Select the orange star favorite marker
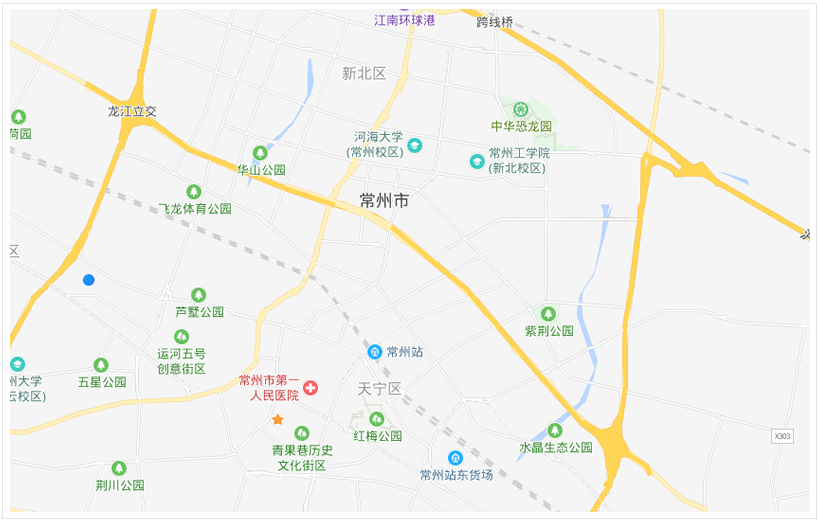This screenshot has width=820, height=523. pyautogui.click(x=278, y=420)
